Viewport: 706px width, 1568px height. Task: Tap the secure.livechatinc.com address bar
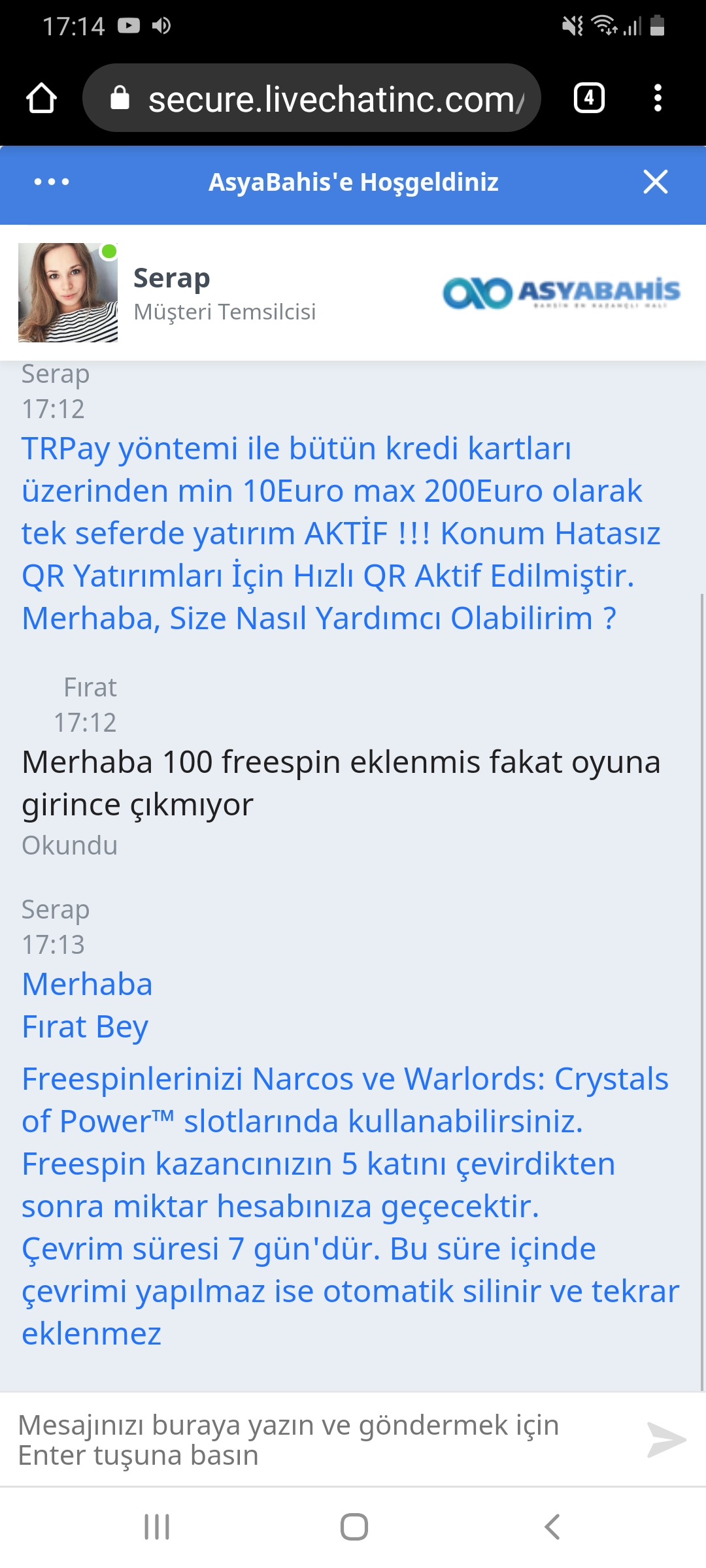(312, 98)
